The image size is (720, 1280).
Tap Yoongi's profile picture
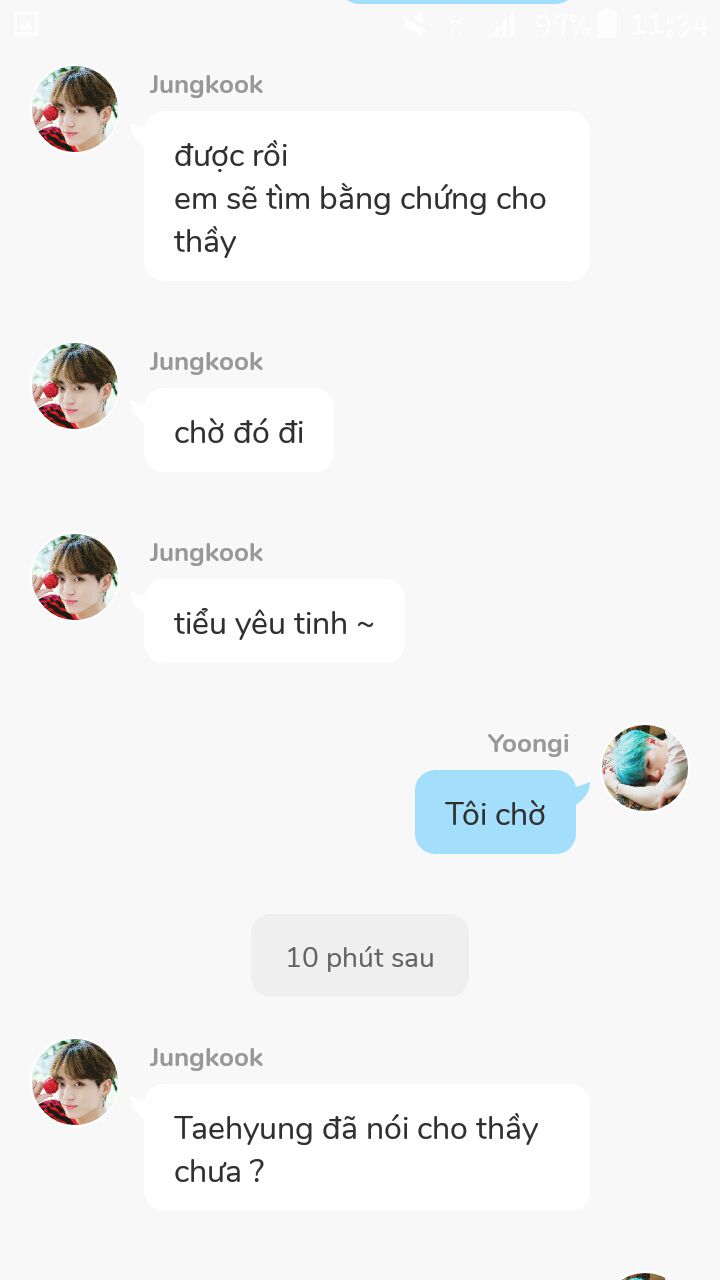[645, 768]
